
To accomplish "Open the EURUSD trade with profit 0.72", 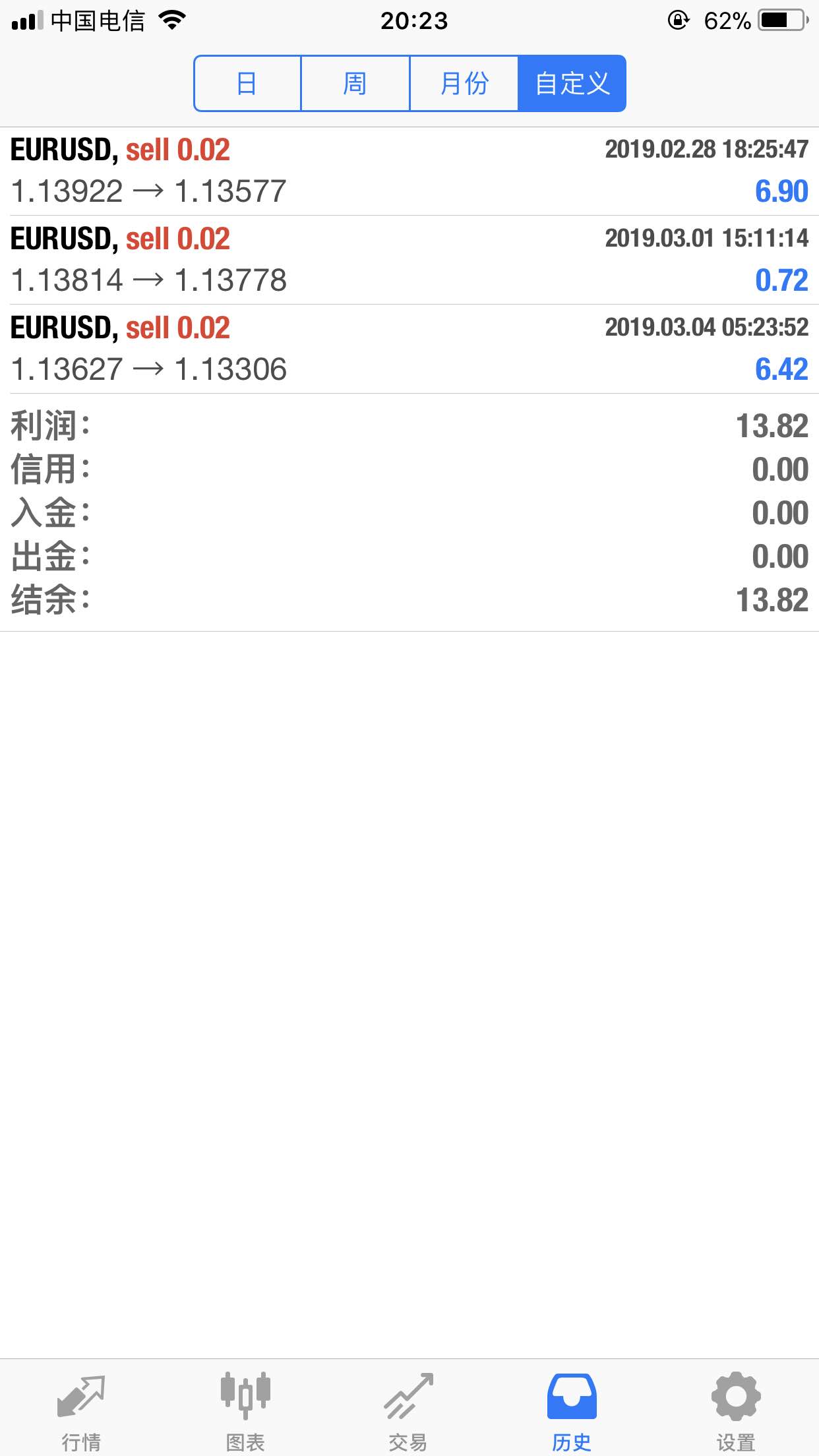I will [x=409, y=260].
